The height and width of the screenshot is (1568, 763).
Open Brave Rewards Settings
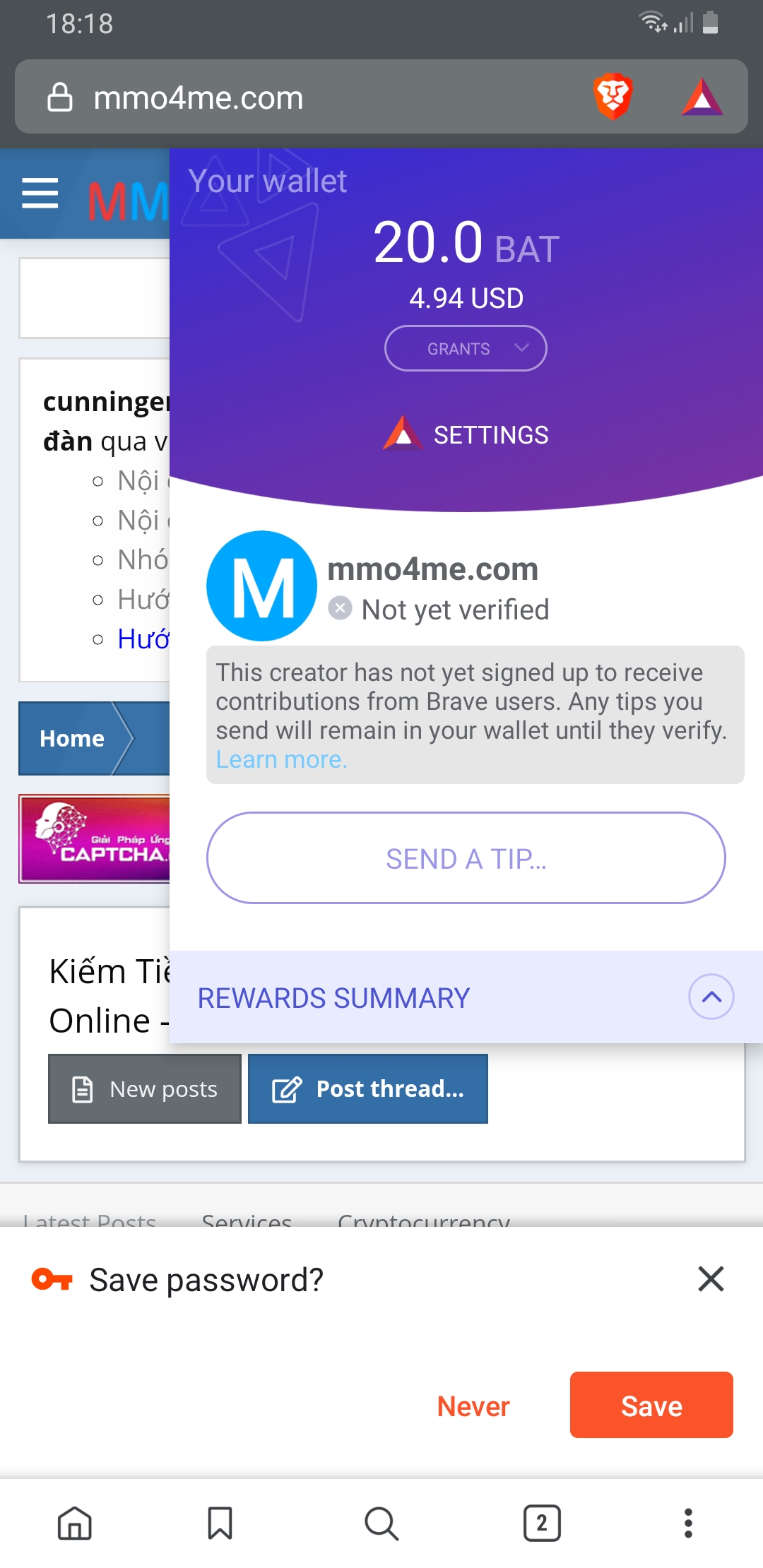(466, 434)
